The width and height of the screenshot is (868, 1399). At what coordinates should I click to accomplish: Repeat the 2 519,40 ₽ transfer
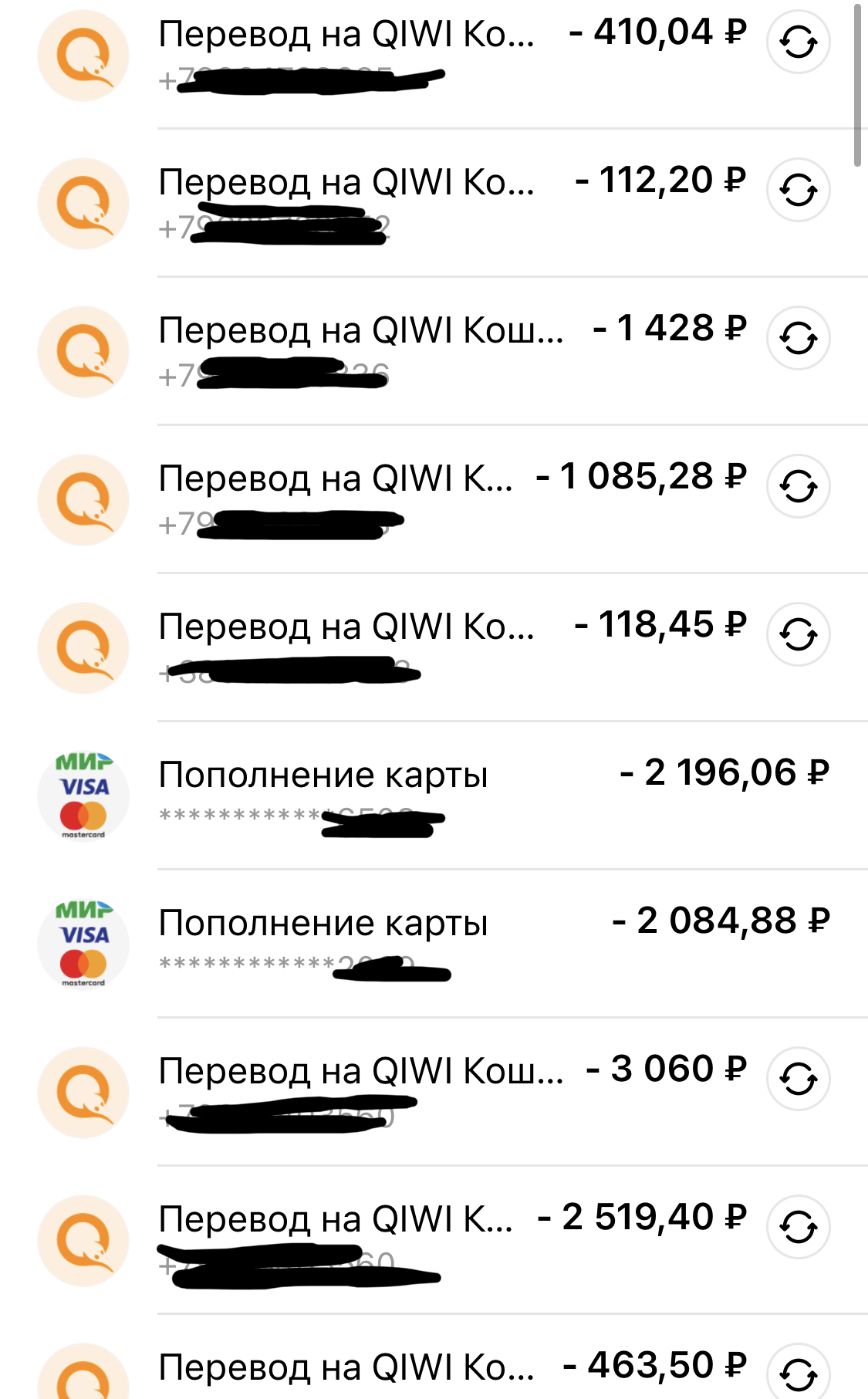point(798,1227)
